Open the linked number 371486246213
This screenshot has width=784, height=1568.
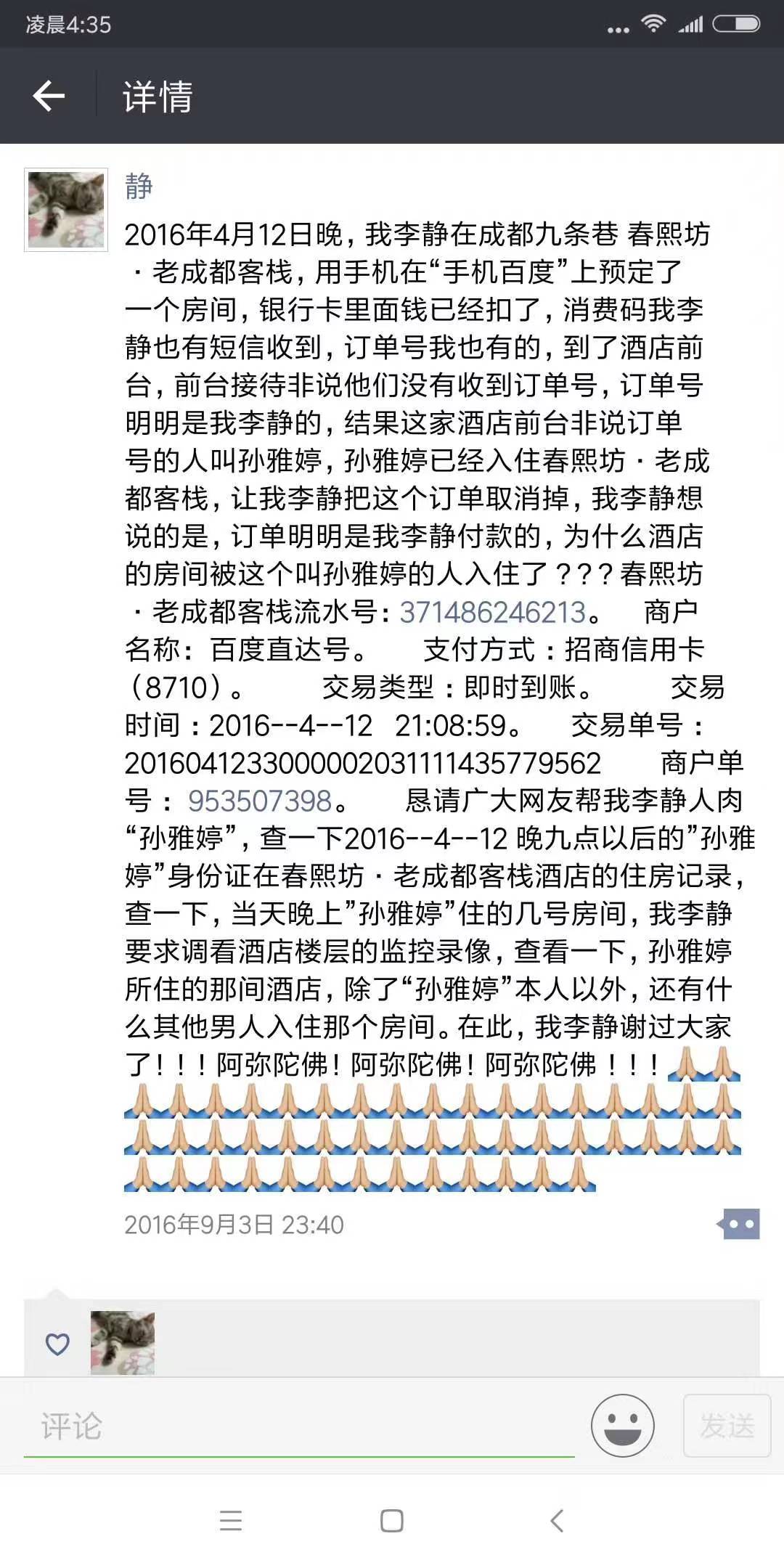click(x=493, y=612)
